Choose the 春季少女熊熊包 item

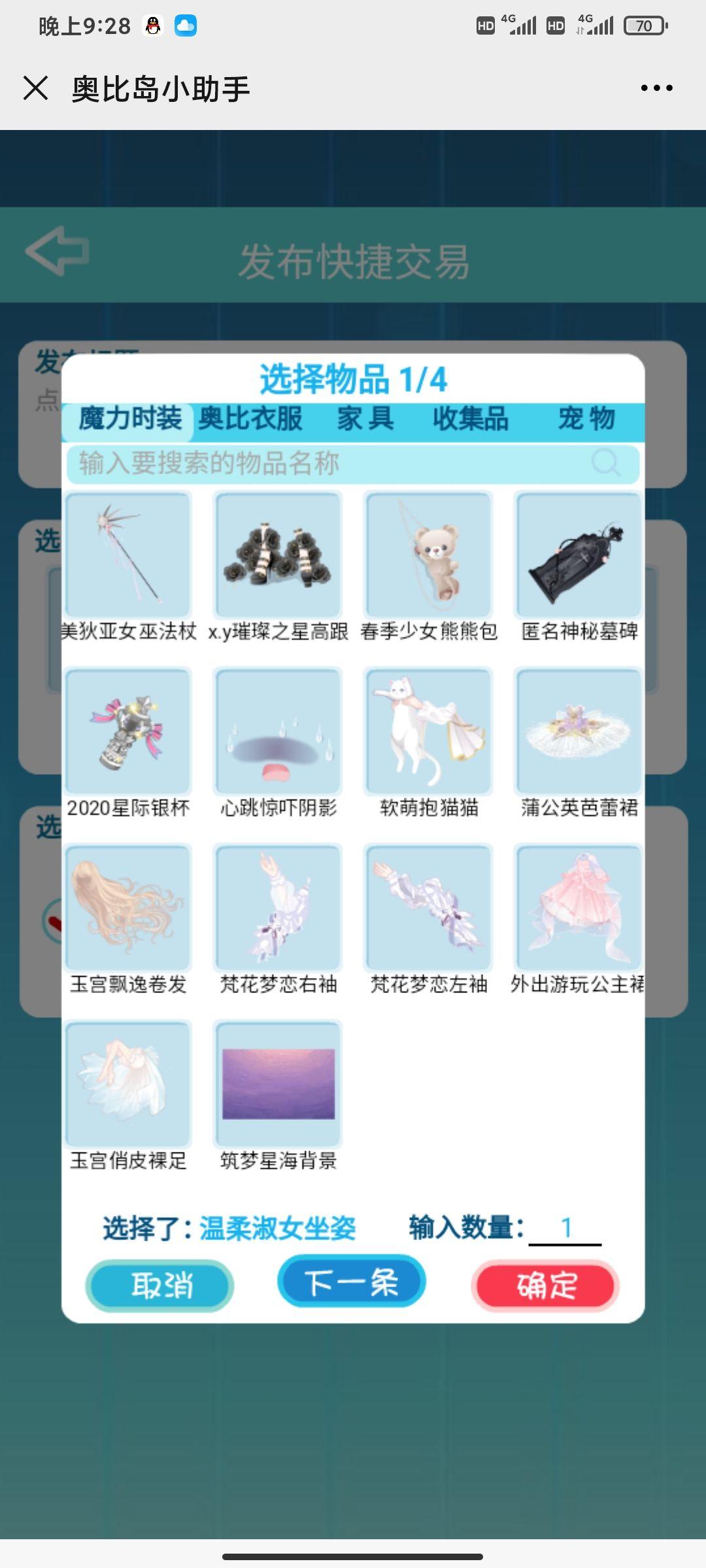pyautogui.click(x=429, y=555)
